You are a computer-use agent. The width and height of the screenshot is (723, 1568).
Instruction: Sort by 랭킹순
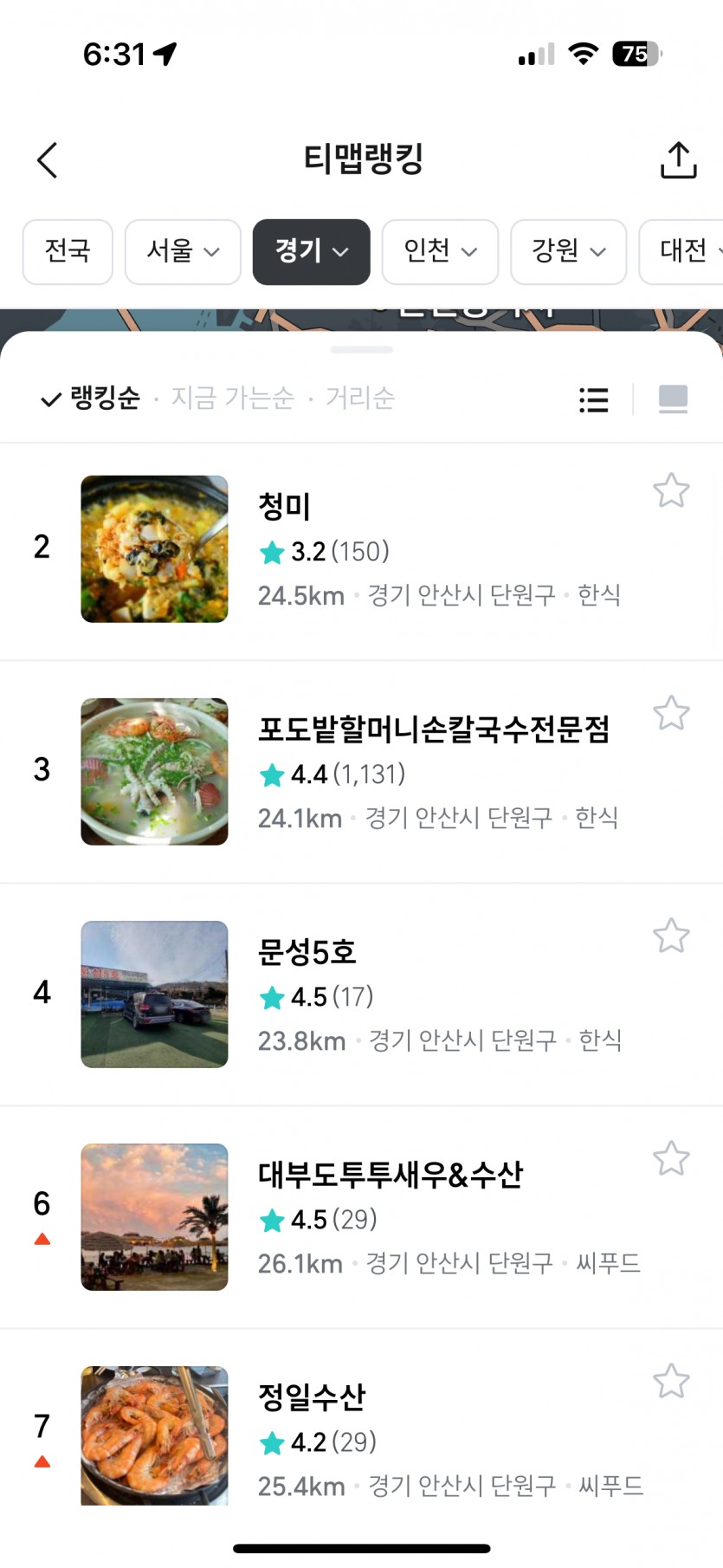(x=91, y=398)
